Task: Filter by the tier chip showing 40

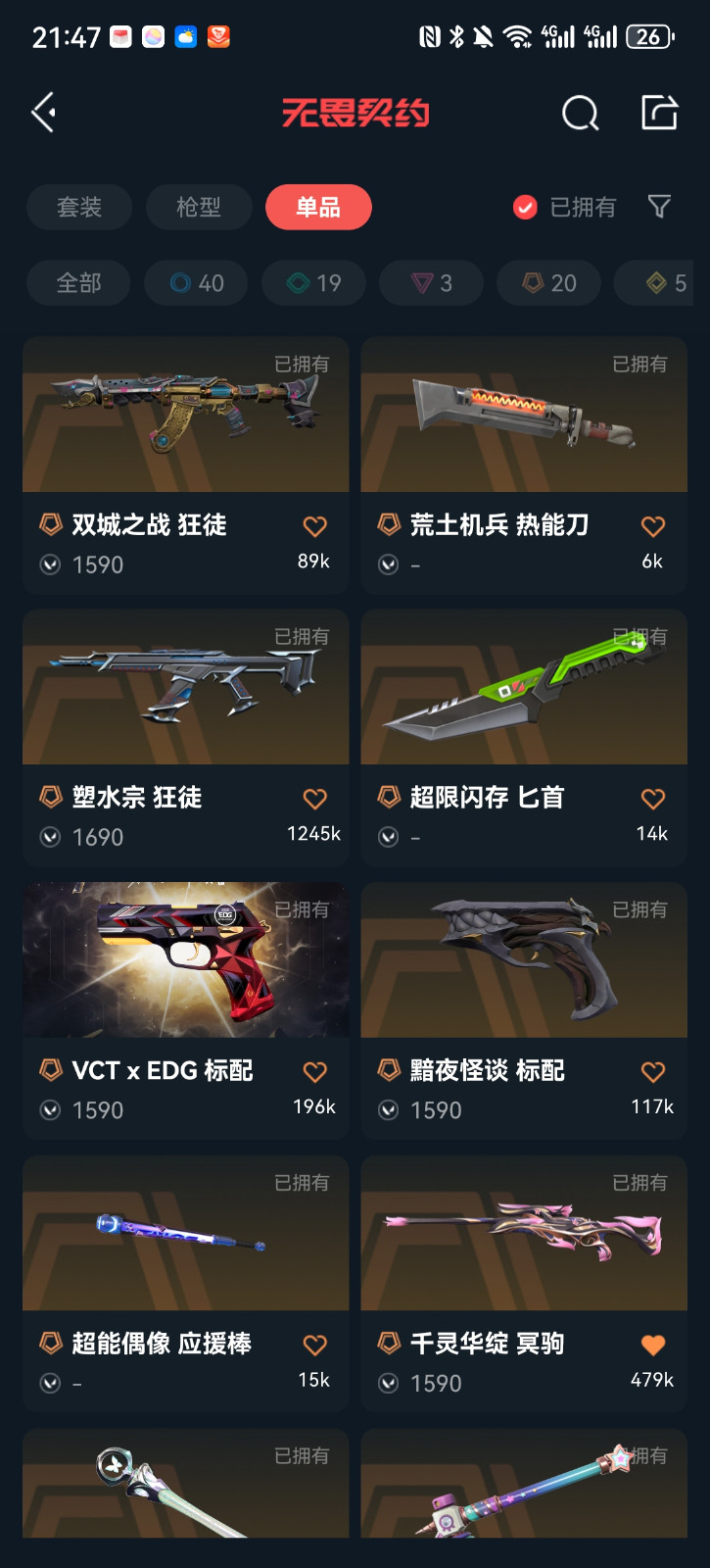Action: (x=197, y=283)
